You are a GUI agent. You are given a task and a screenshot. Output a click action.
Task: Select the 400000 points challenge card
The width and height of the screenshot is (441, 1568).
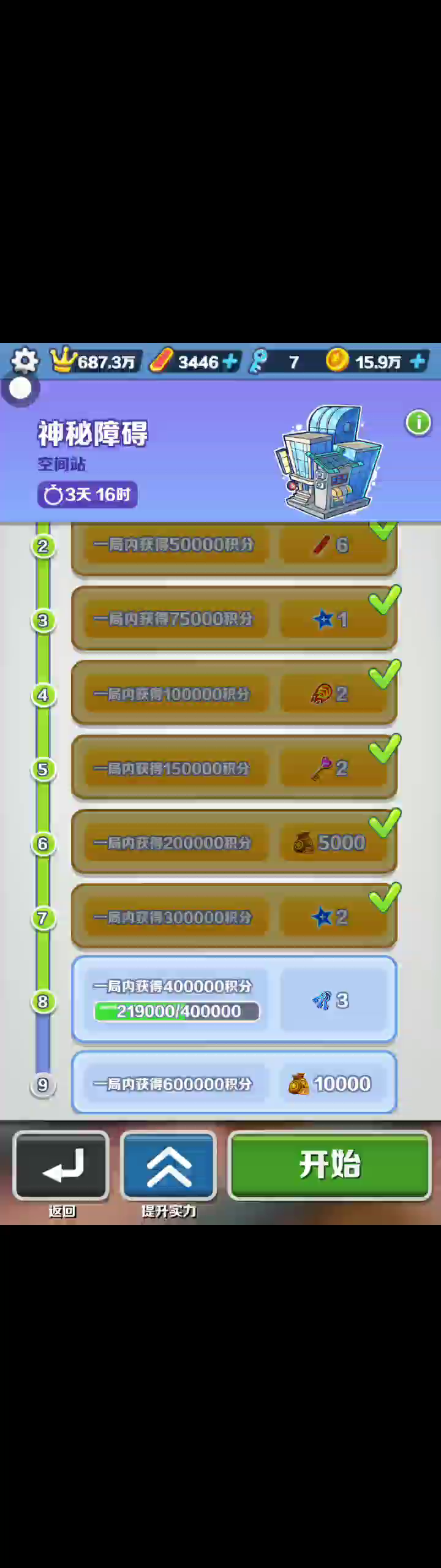(234, 999)
